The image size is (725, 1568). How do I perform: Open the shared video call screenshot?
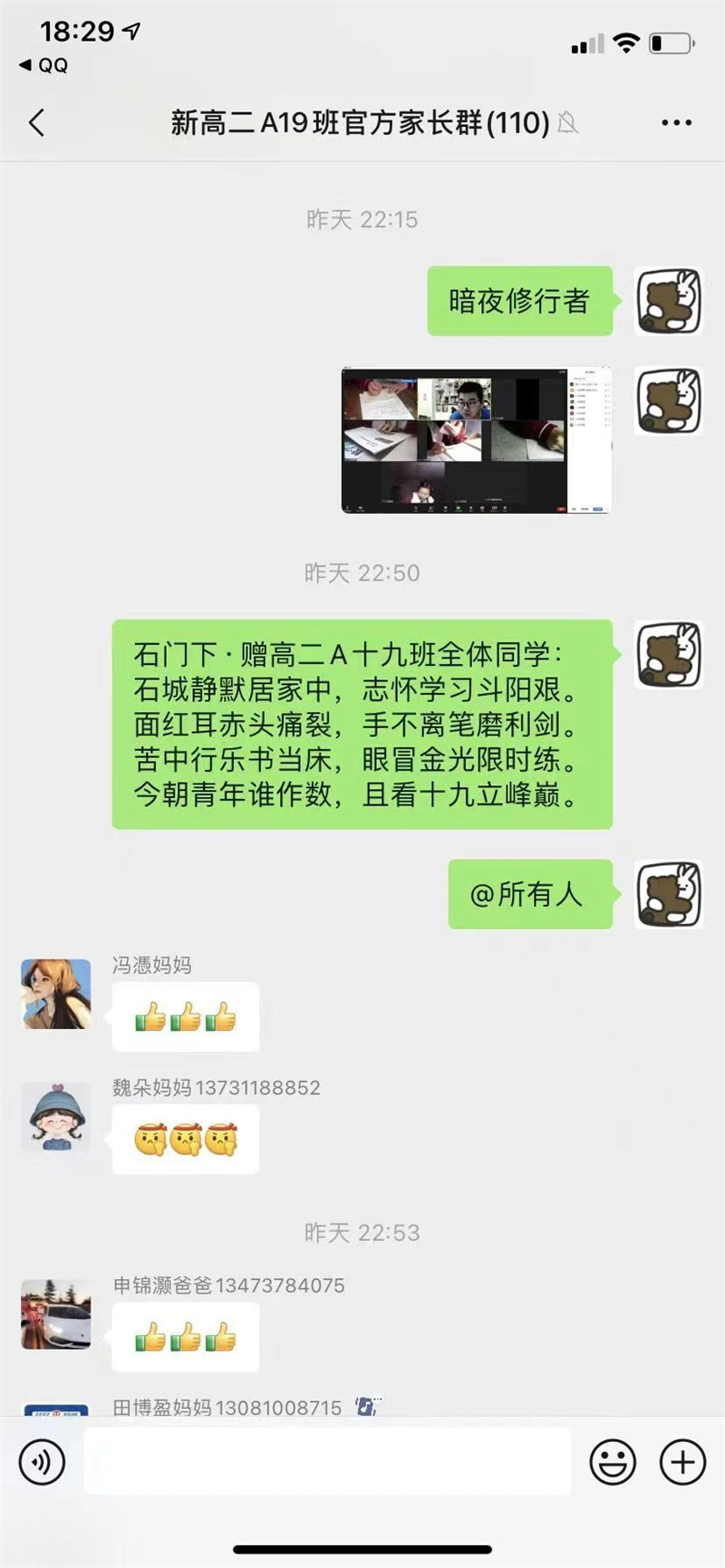pos(476,440)
